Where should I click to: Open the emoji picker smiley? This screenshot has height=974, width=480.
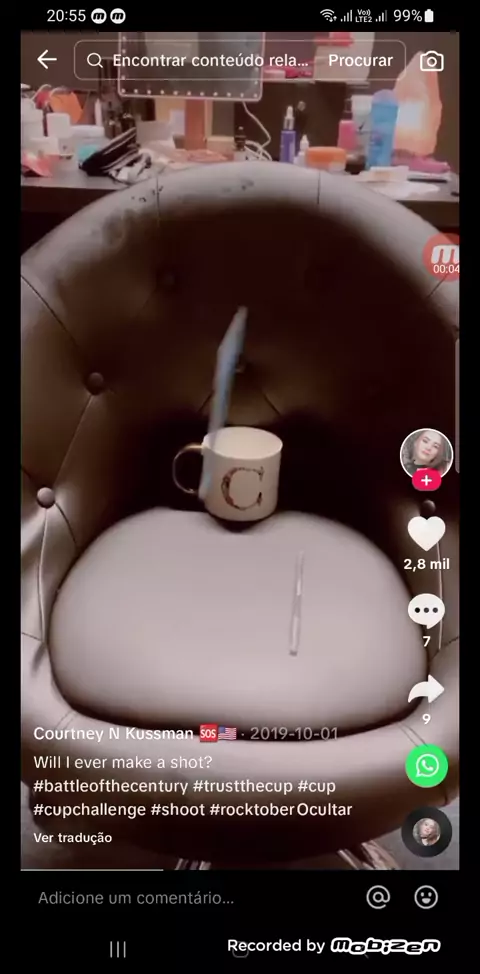coord(426,897)
